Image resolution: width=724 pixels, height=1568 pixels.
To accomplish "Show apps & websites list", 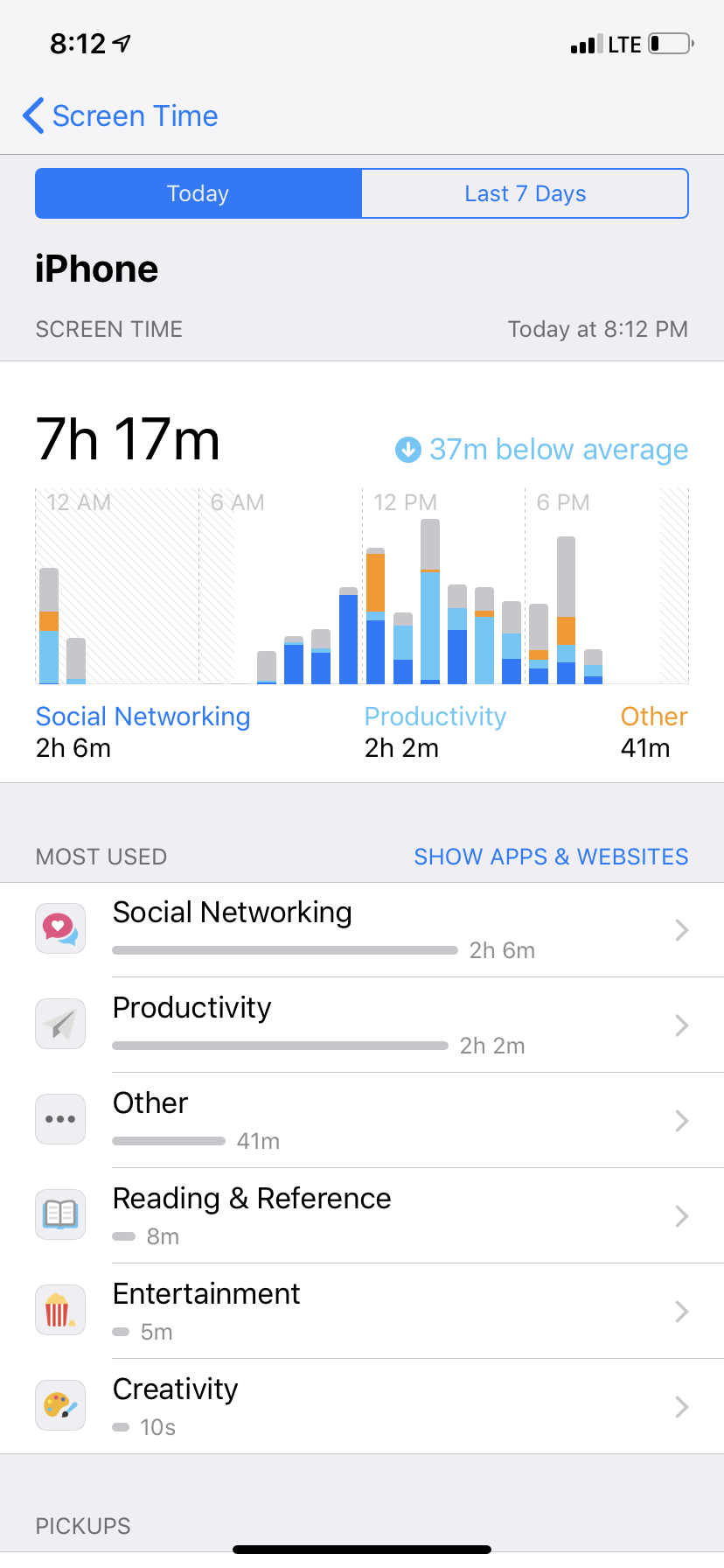I will coord(551,857).
